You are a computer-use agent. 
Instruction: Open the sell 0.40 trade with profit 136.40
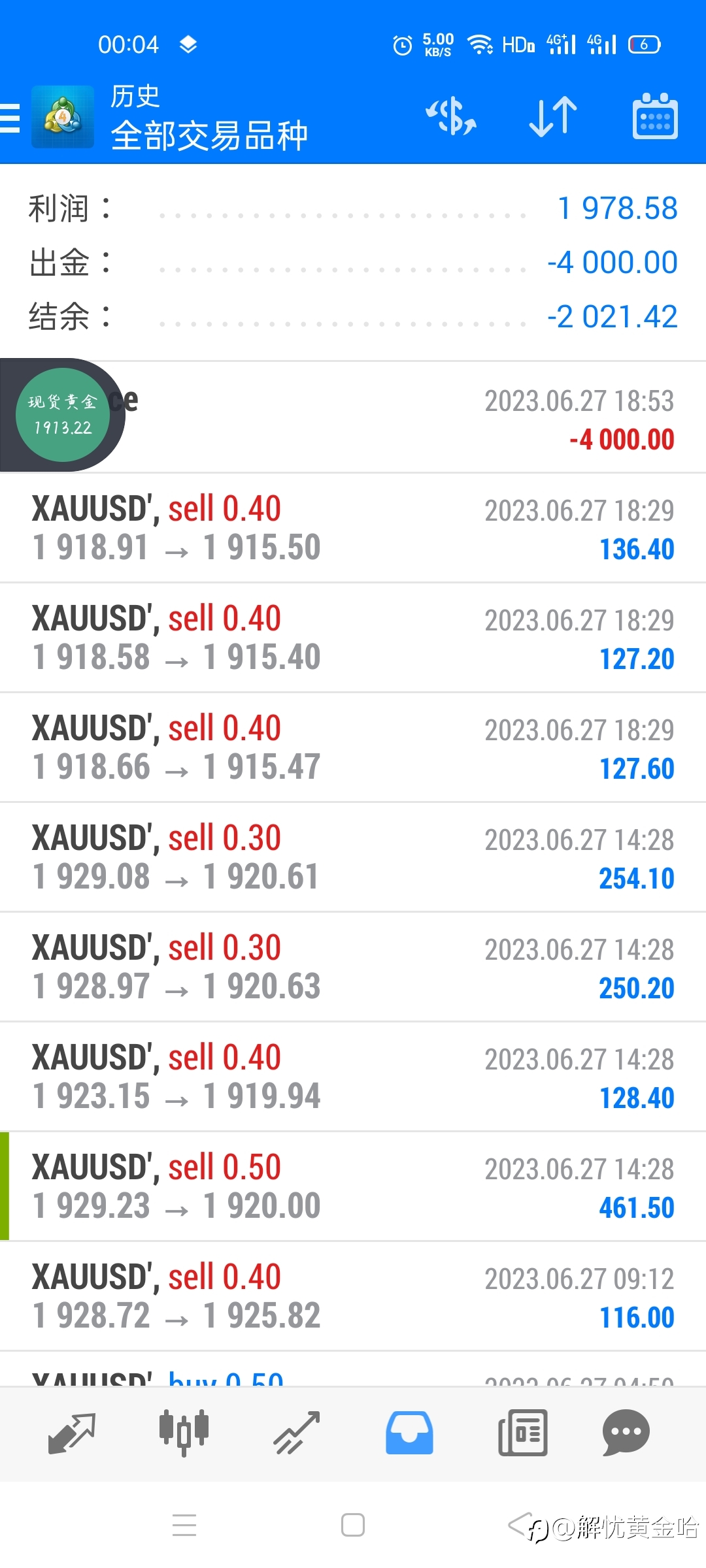click(x=353, y=528)
